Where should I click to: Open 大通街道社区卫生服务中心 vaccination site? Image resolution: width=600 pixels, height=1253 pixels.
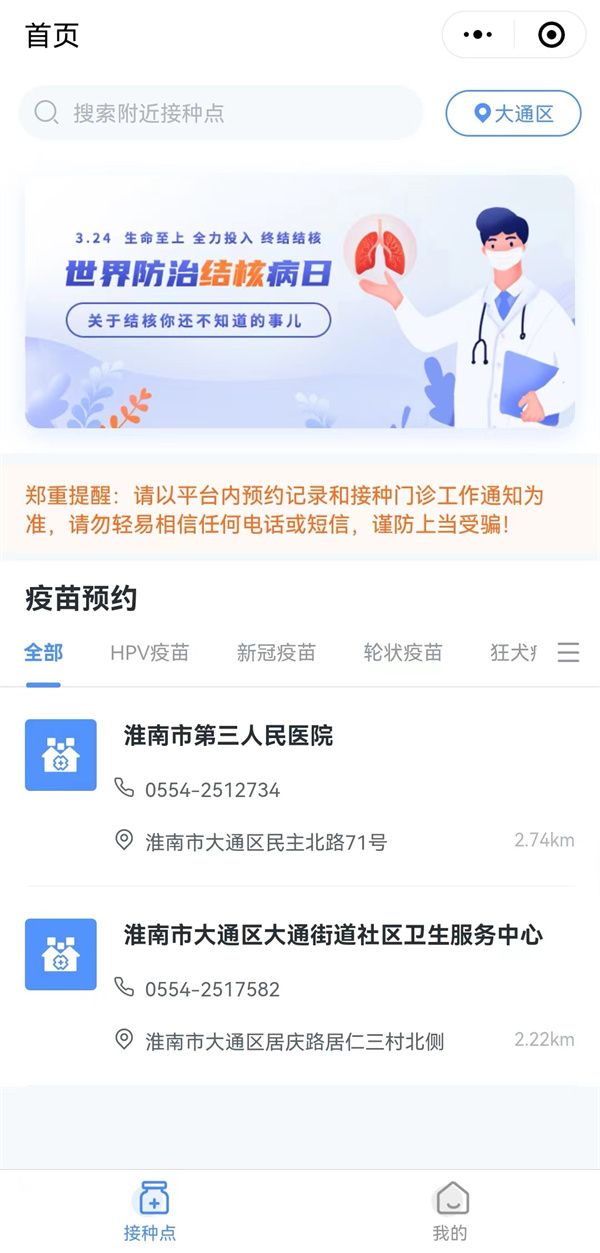point(300,986)
